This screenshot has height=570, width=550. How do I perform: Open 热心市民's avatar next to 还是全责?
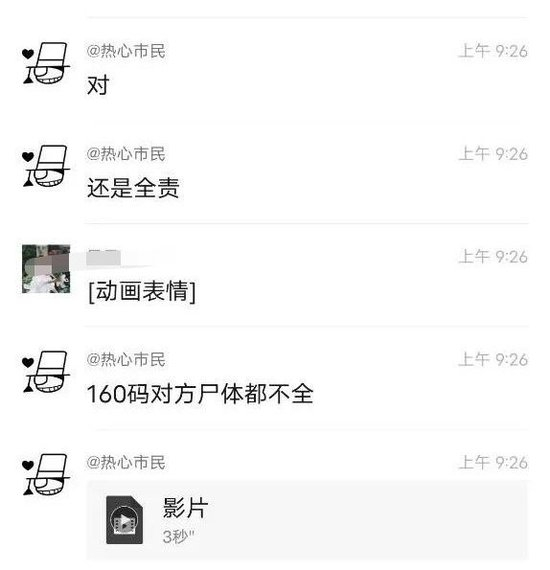pos(46,166)
